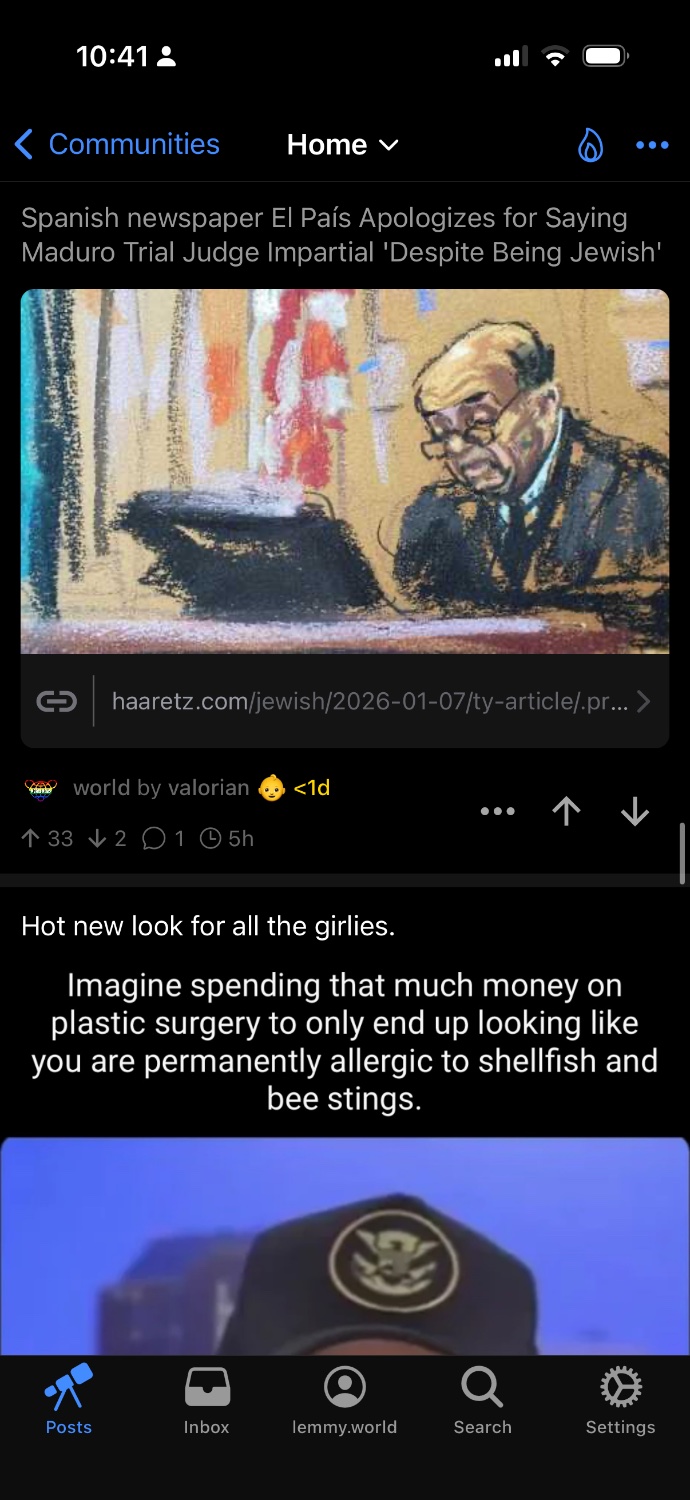Open the Home feed dropdown

point(342,145)
